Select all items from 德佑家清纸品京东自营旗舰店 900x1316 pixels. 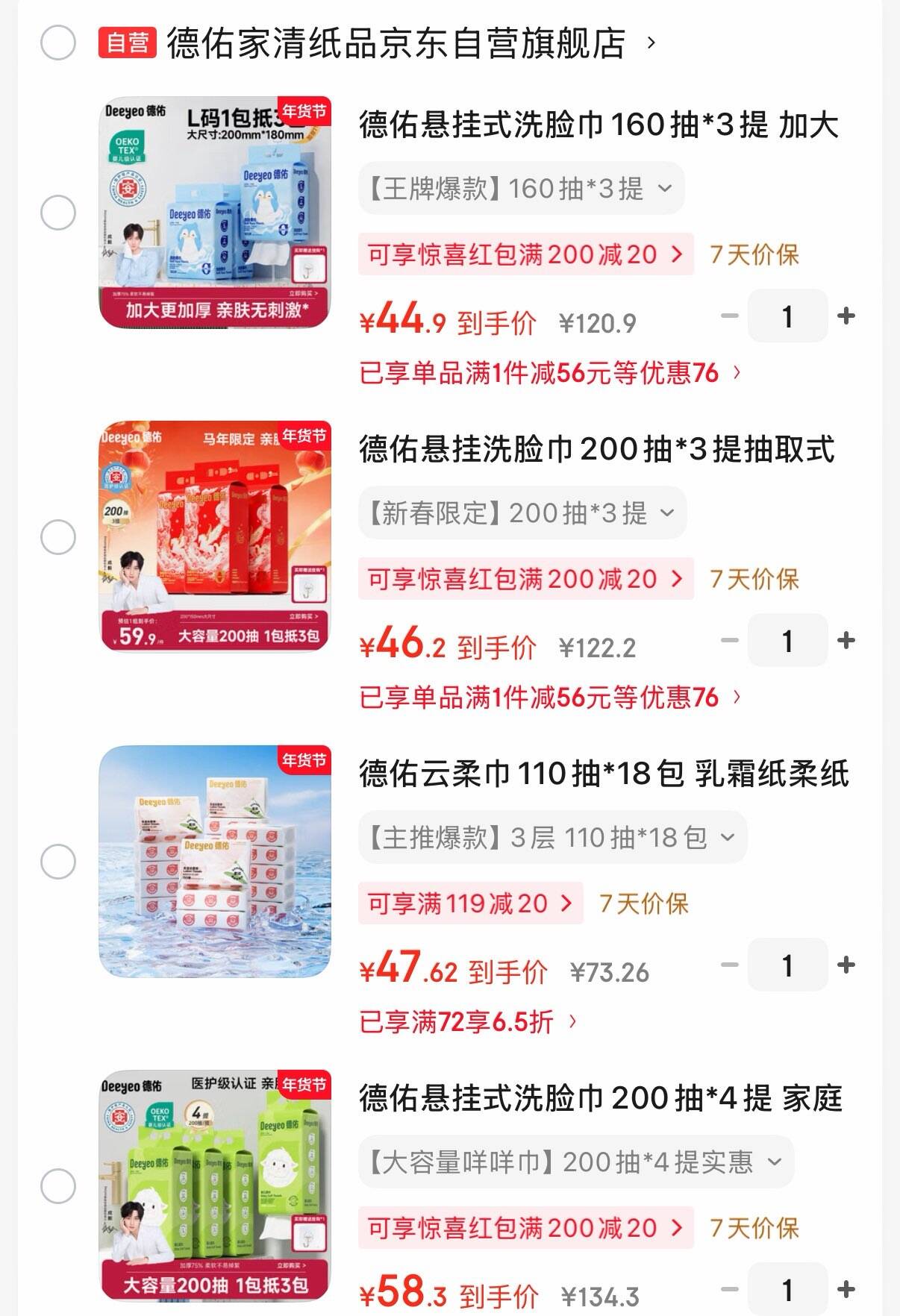(58, 43)
